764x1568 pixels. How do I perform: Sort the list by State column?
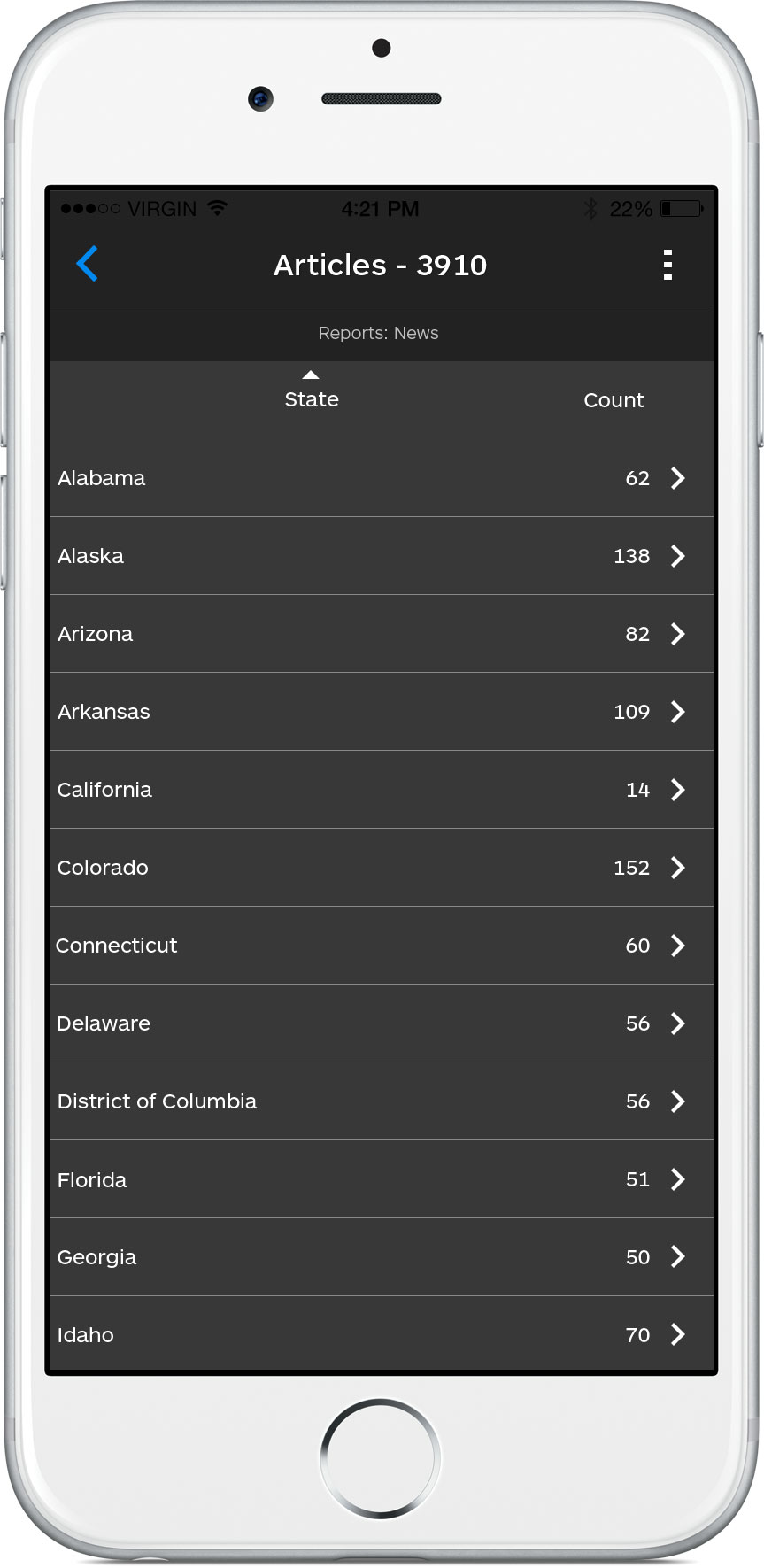click(312, 390)
